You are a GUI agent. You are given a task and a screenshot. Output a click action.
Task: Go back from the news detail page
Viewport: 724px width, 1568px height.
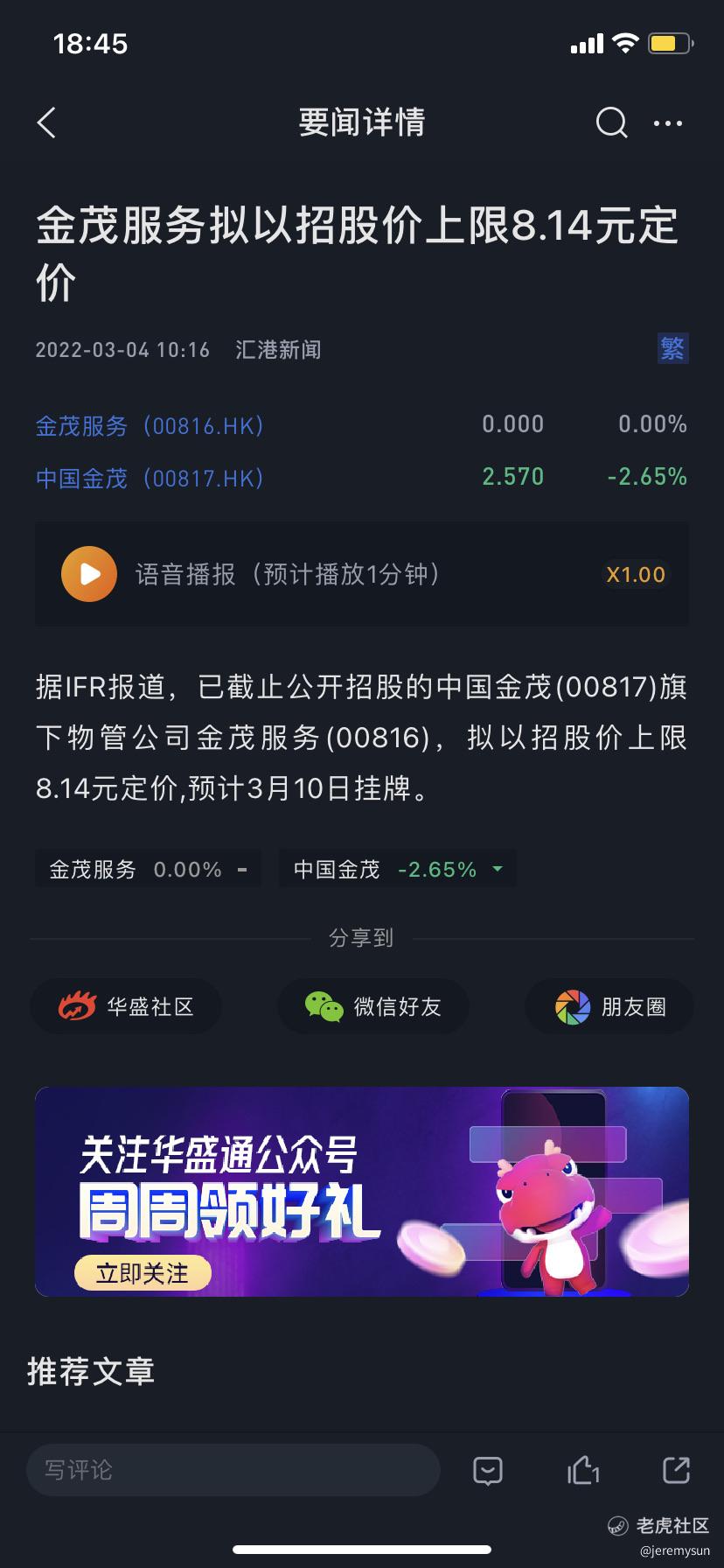pyautogui.click(x=47, y=123)
